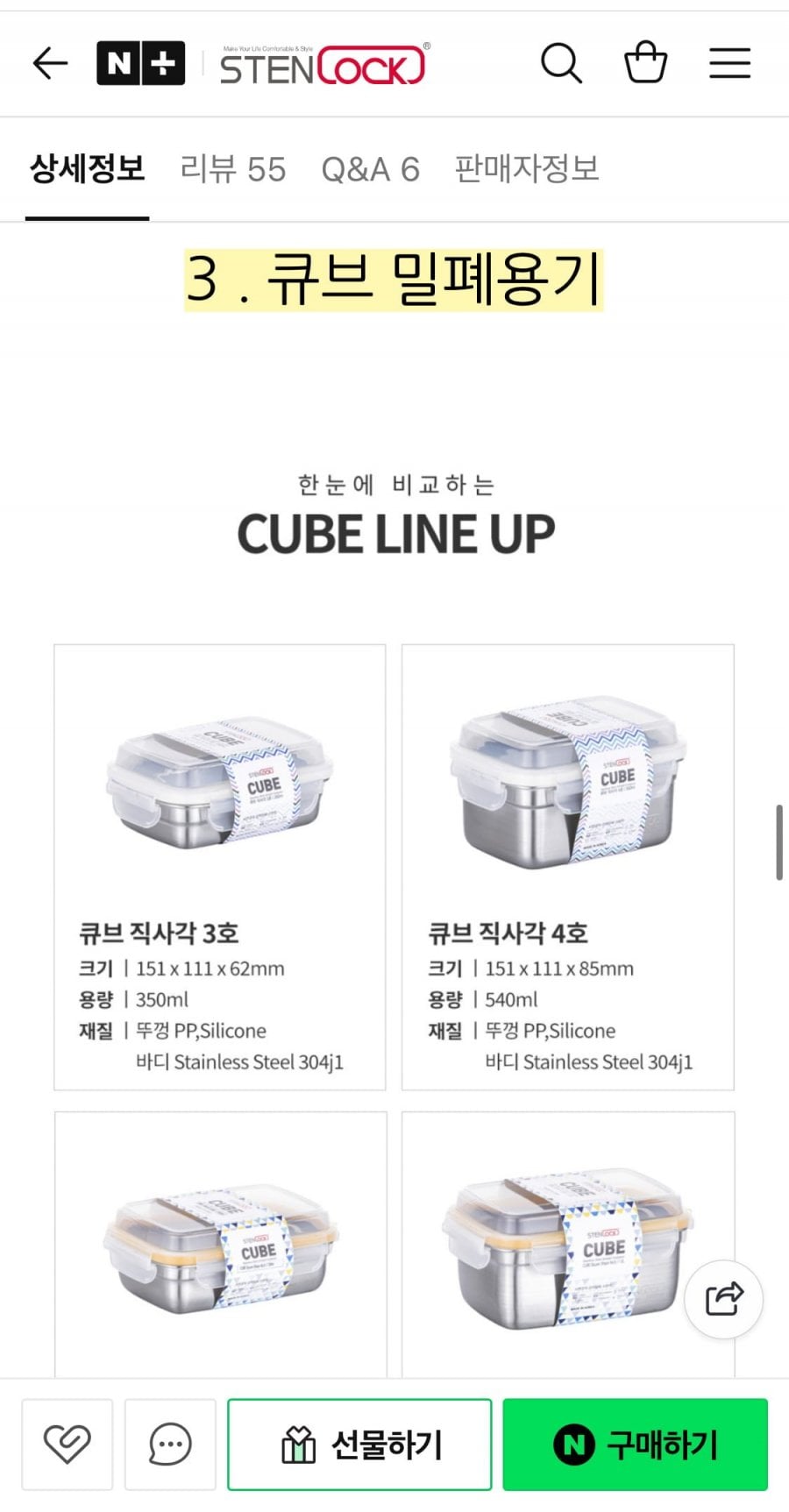Search within the store
789x1512 pixels.
(x=561, y=63)
